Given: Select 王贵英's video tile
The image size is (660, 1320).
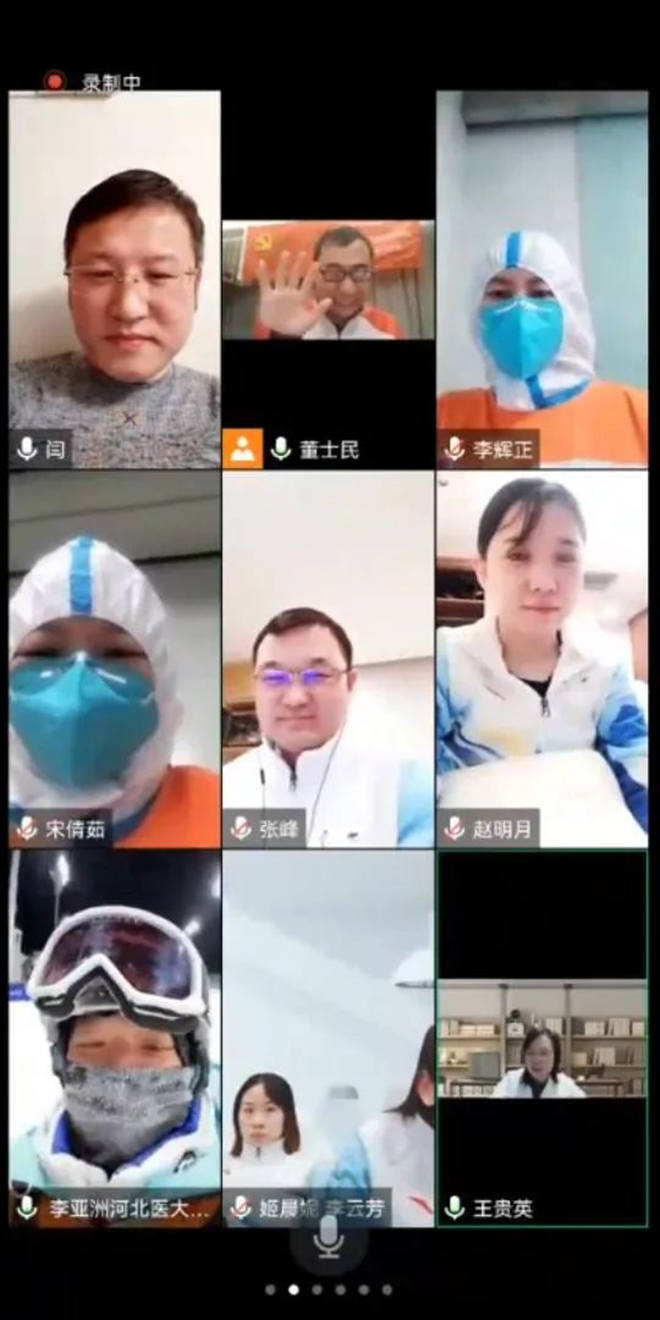Looking at the screenshot, I should (541, 1038).
